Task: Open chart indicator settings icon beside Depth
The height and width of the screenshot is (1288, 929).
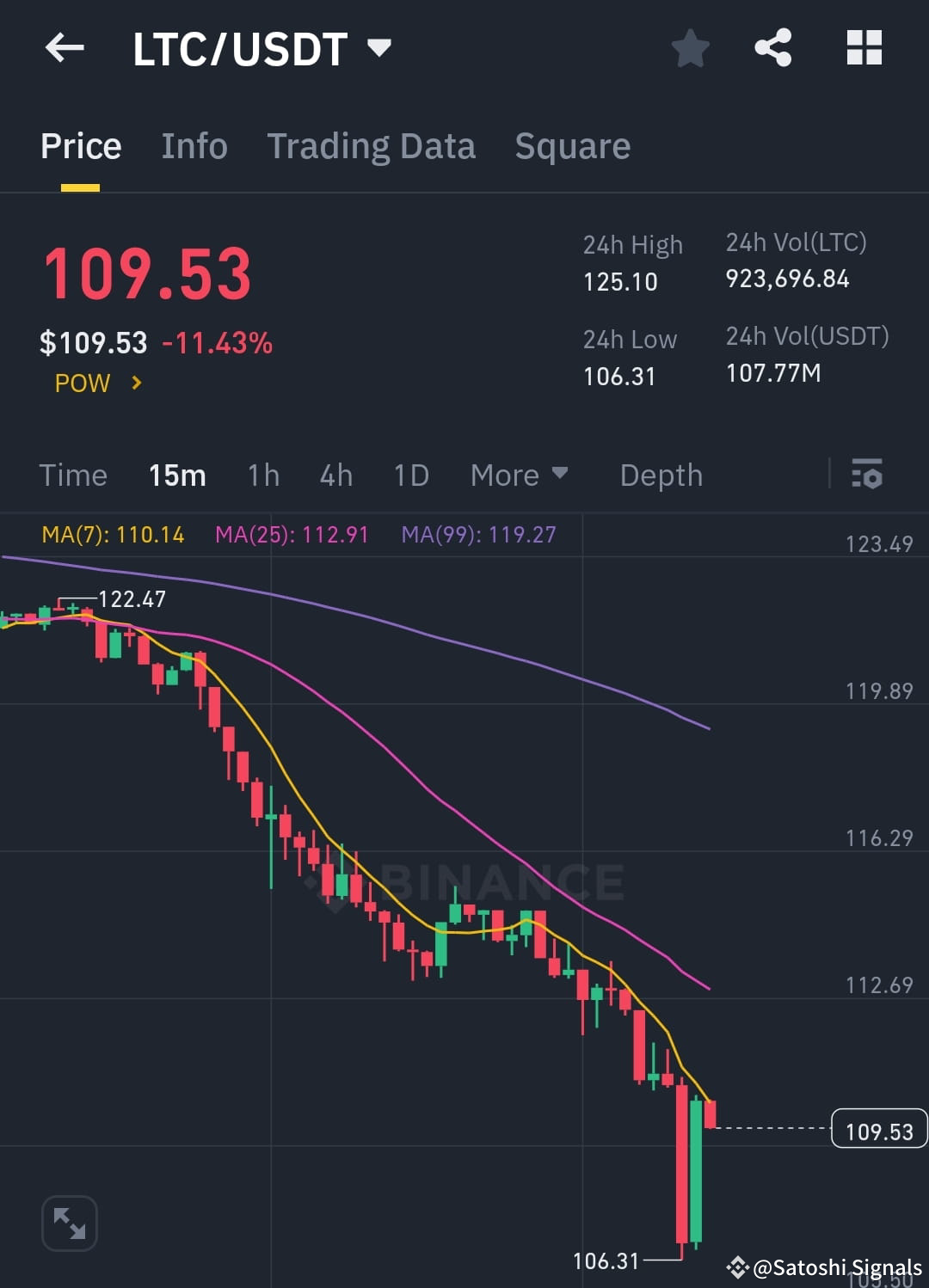Action: (867, 475)
